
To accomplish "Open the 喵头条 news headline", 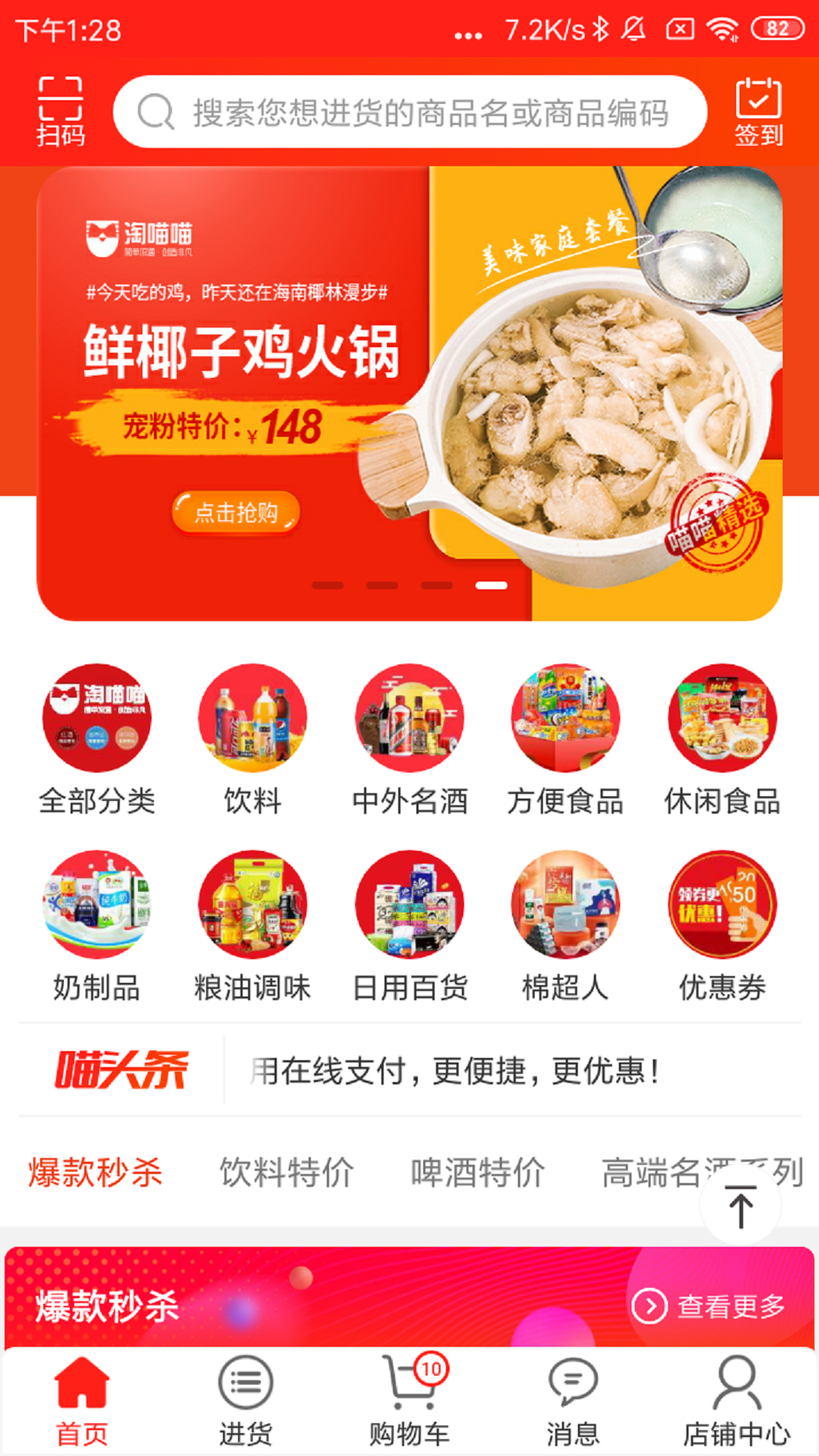I will [455, 1071].
